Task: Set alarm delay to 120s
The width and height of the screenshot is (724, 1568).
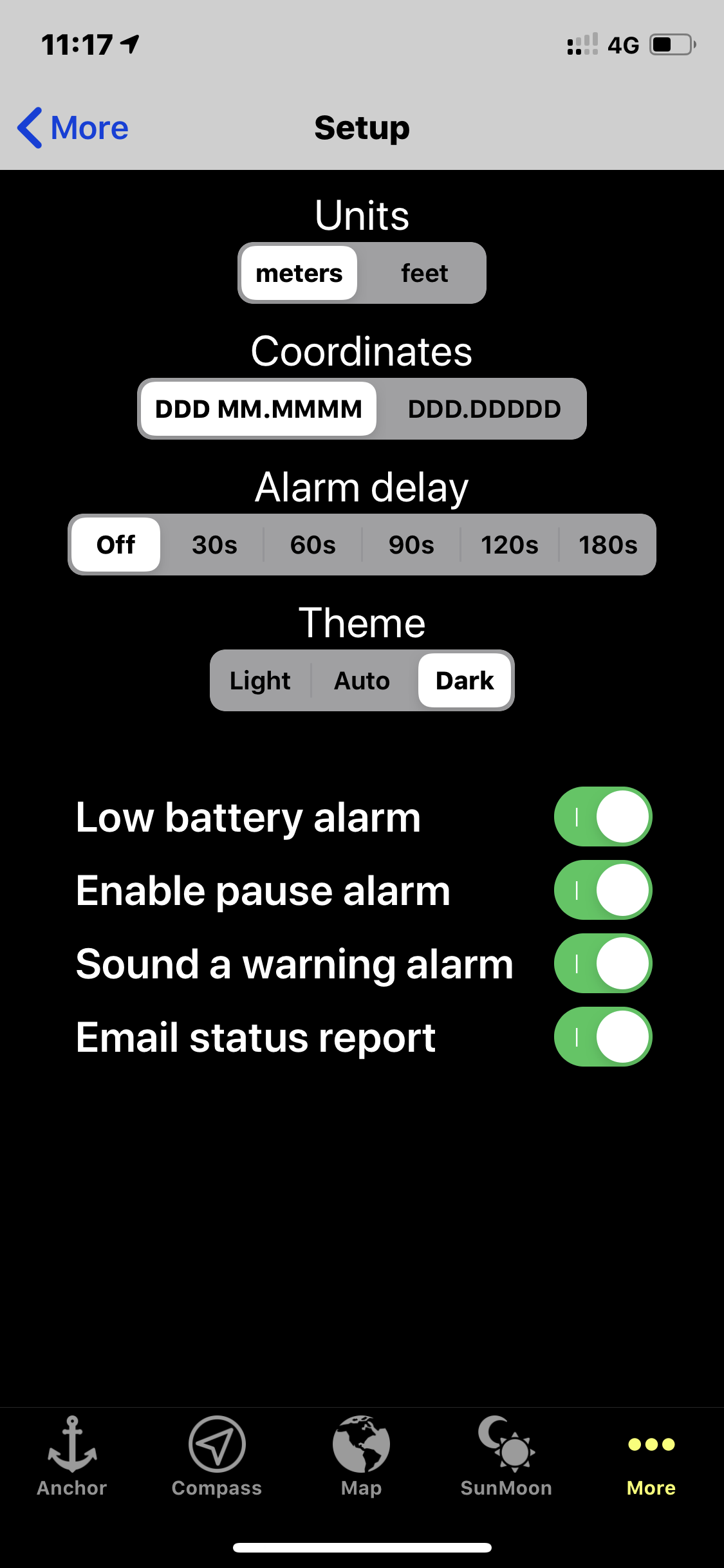Action: (509, 545)
